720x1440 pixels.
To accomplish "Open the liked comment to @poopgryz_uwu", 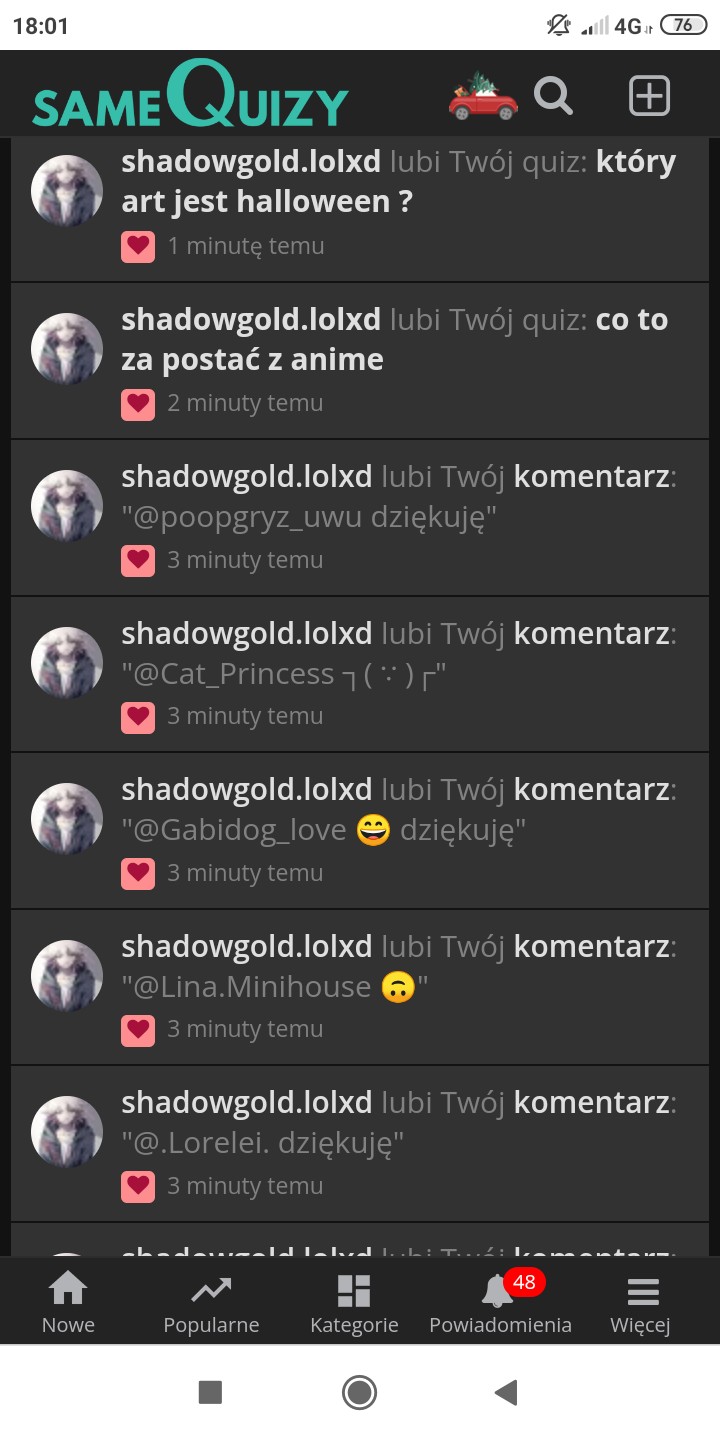I will 360,518.
